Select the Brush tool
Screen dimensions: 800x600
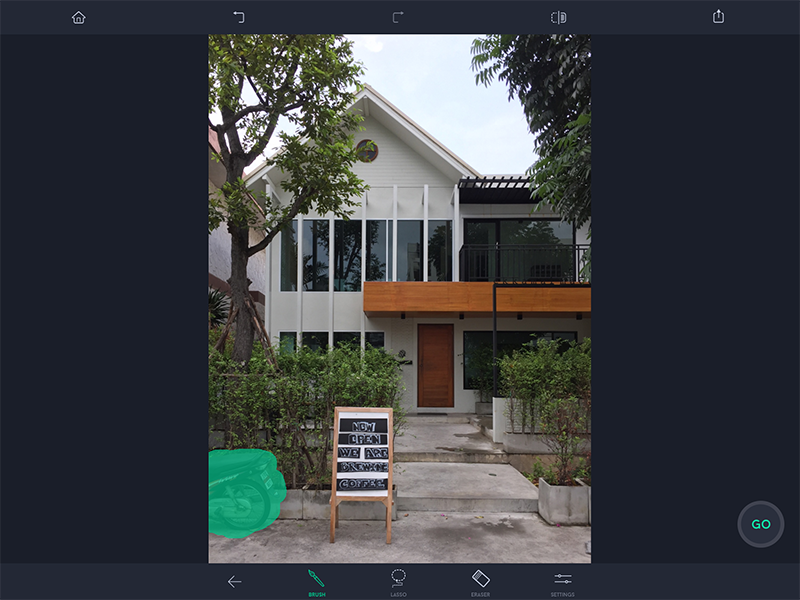coord(316,581)
